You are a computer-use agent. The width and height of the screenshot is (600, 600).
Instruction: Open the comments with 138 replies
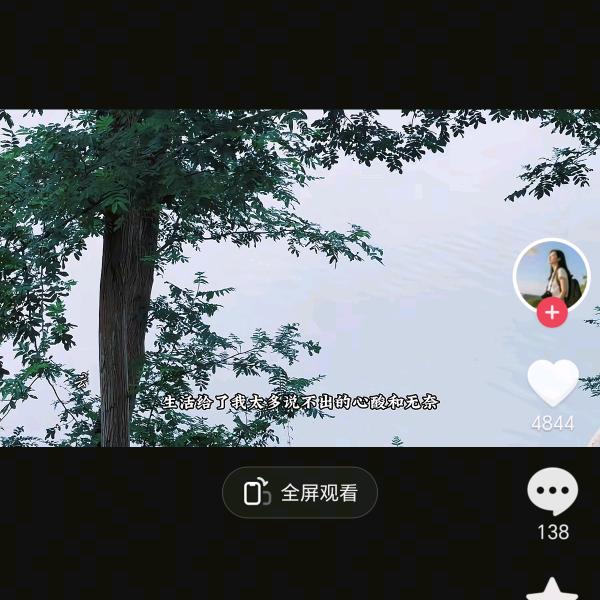[x=553, y=493]
